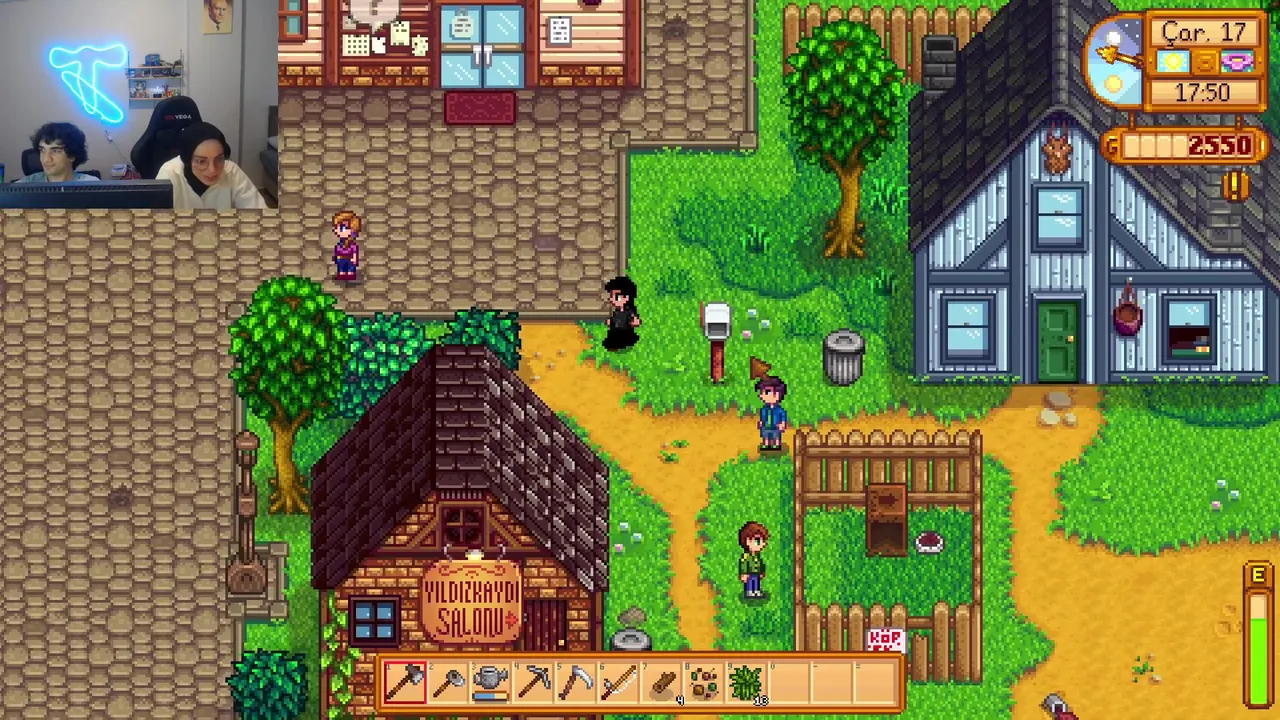This screenshot has width=1280, height=720.
Task: Select the fiber stack in the toolbar
Action: point(746,682)
